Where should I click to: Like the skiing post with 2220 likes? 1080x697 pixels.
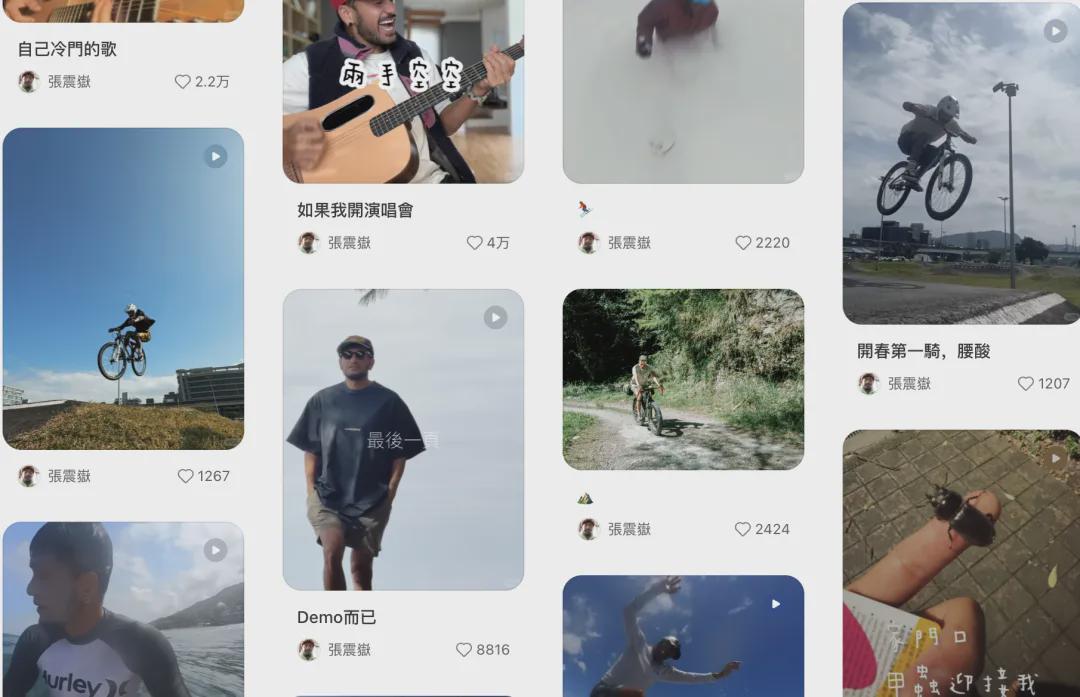point(743,243)
